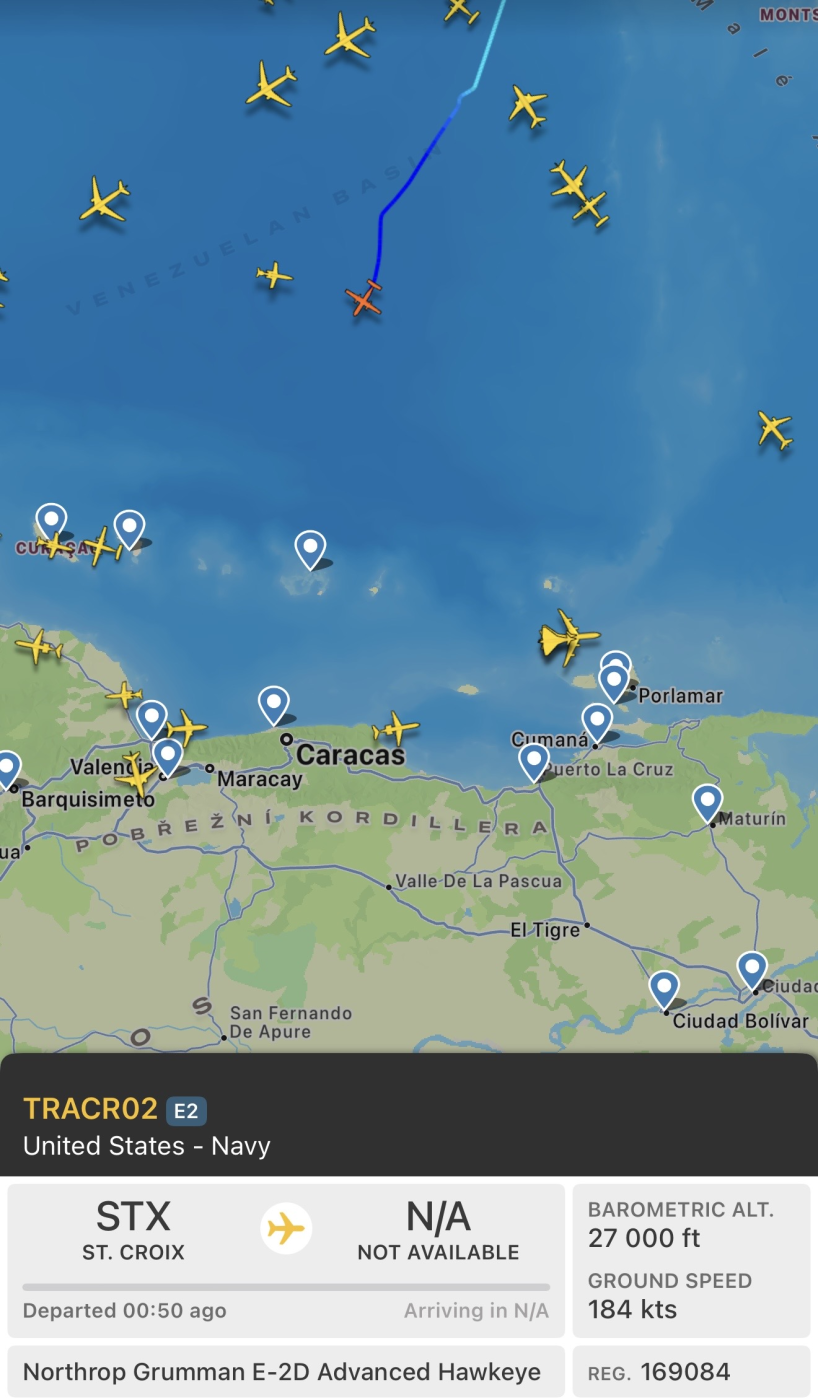Screen dimensions: 818x1400
Task: Select the airport pin at Maturín
Action: (x=707, y=801)
